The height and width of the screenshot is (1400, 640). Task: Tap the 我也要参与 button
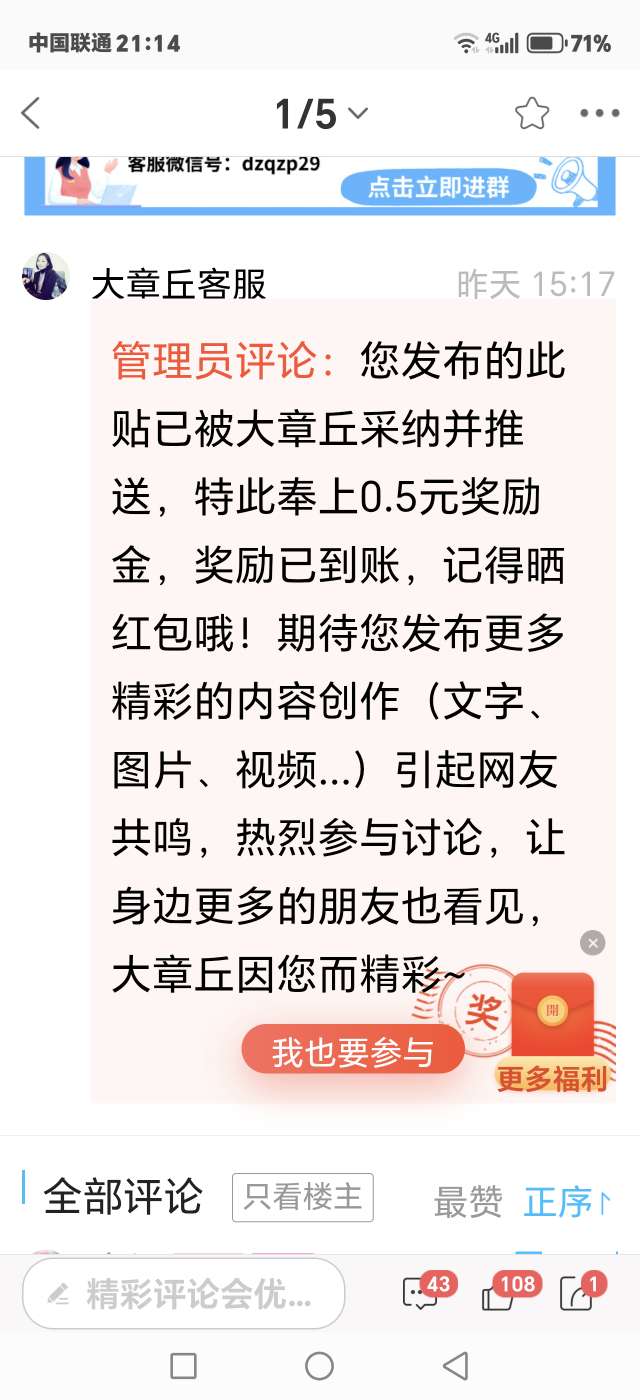point(352,1053)
